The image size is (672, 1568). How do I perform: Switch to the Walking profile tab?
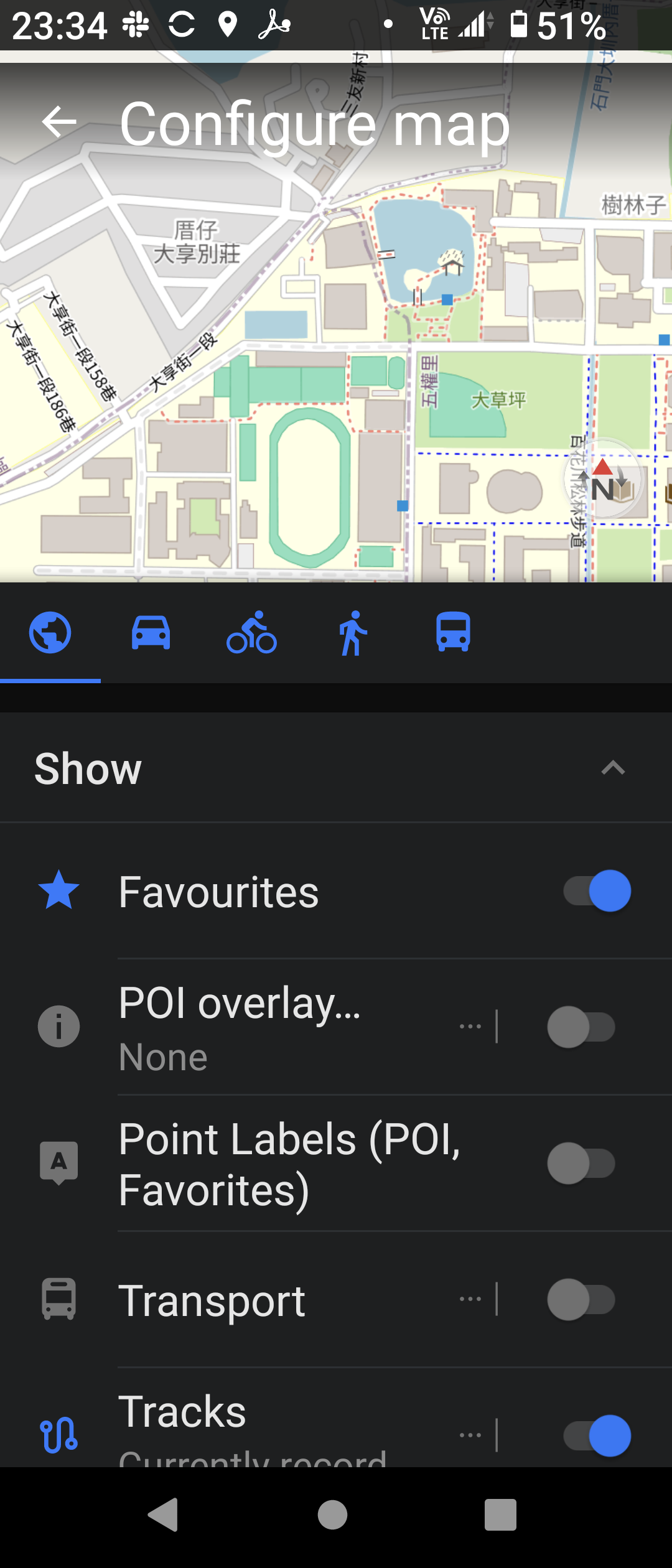point(352,633)
